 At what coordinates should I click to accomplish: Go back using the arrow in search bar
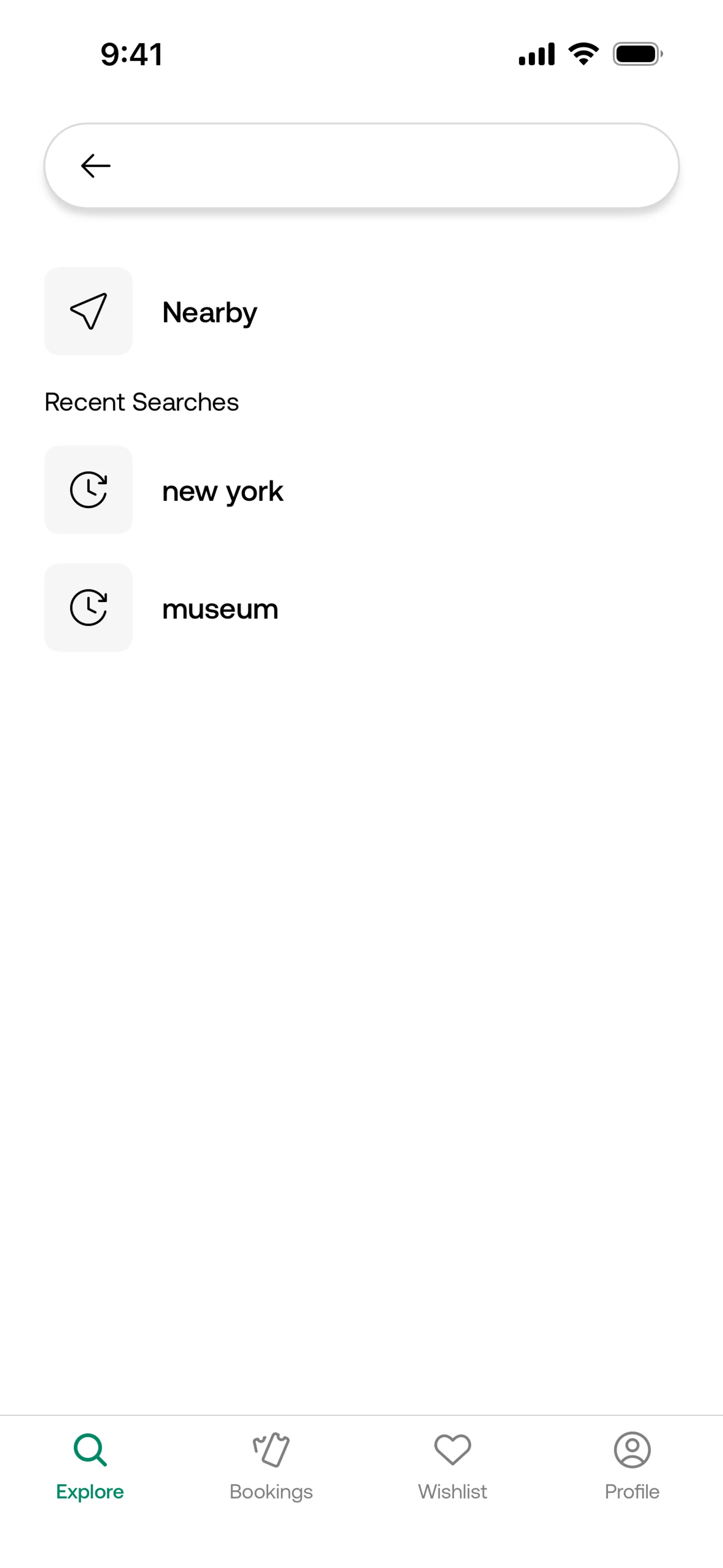(96, 165)
